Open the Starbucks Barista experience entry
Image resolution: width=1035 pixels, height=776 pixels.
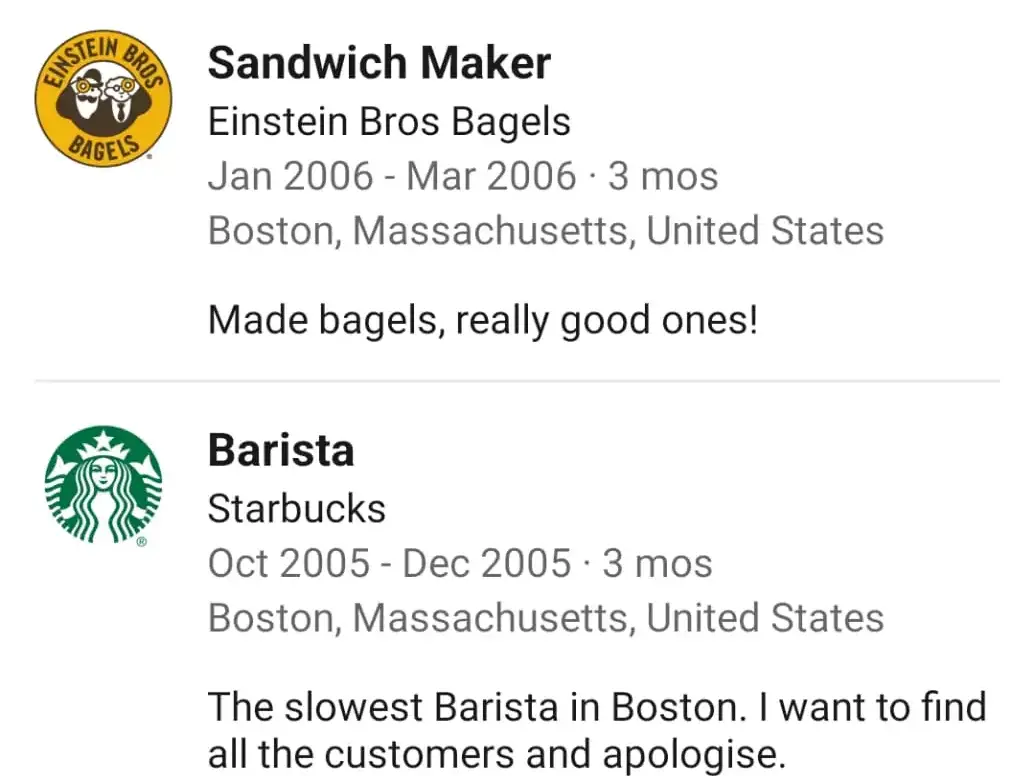pyautogui.click(x=281, y=451)
